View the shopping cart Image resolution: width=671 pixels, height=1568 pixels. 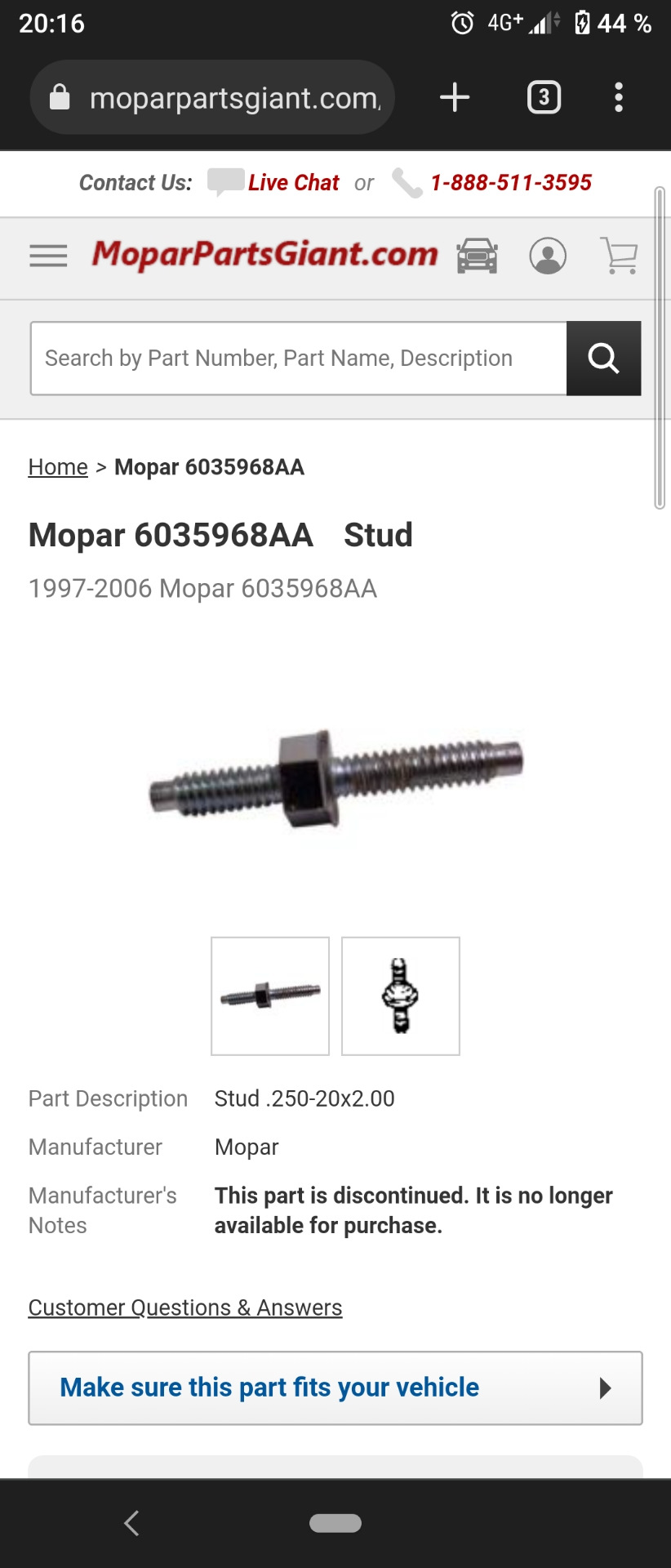619,256
